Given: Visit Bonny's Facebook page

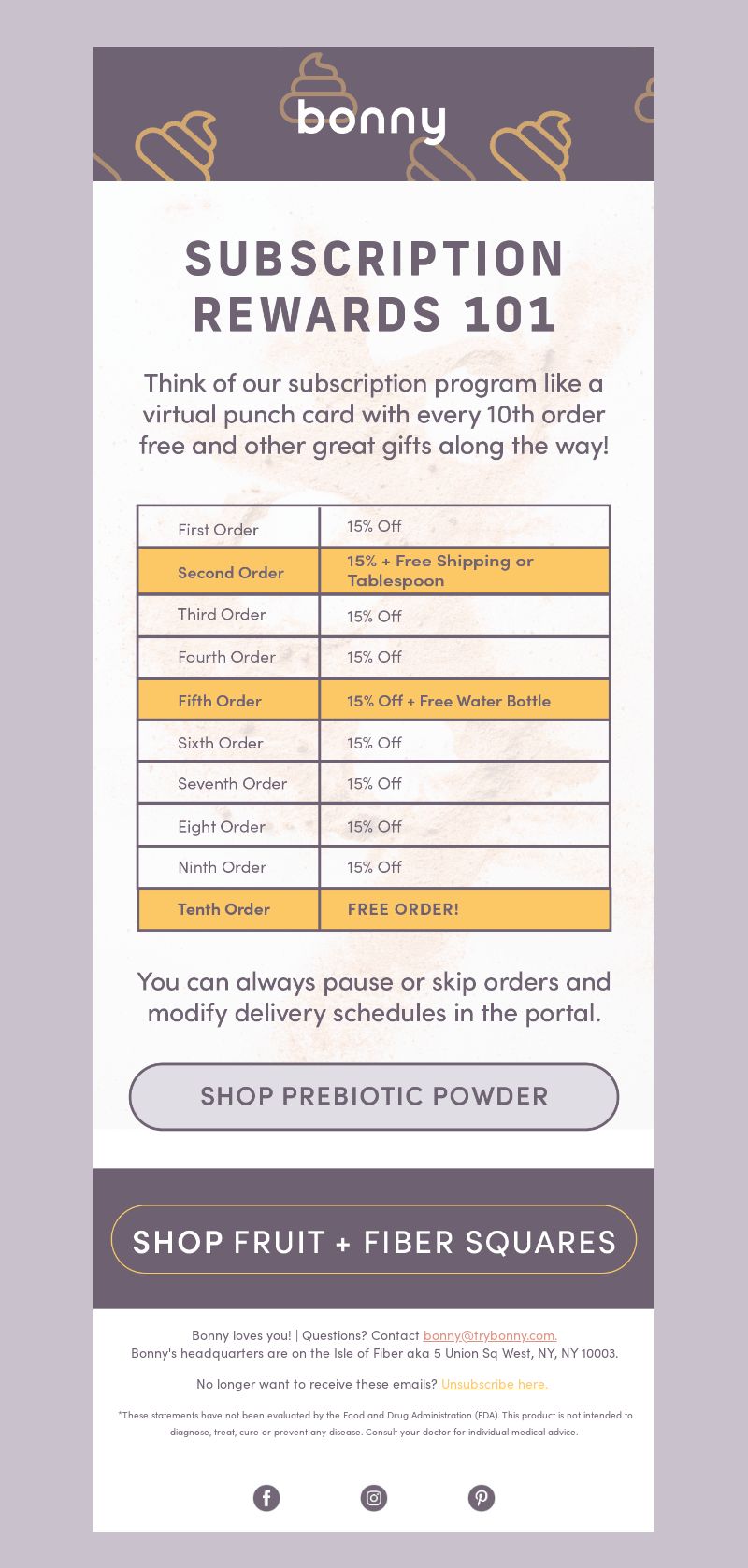Looking at the screenshot, I should (266, 1498).
